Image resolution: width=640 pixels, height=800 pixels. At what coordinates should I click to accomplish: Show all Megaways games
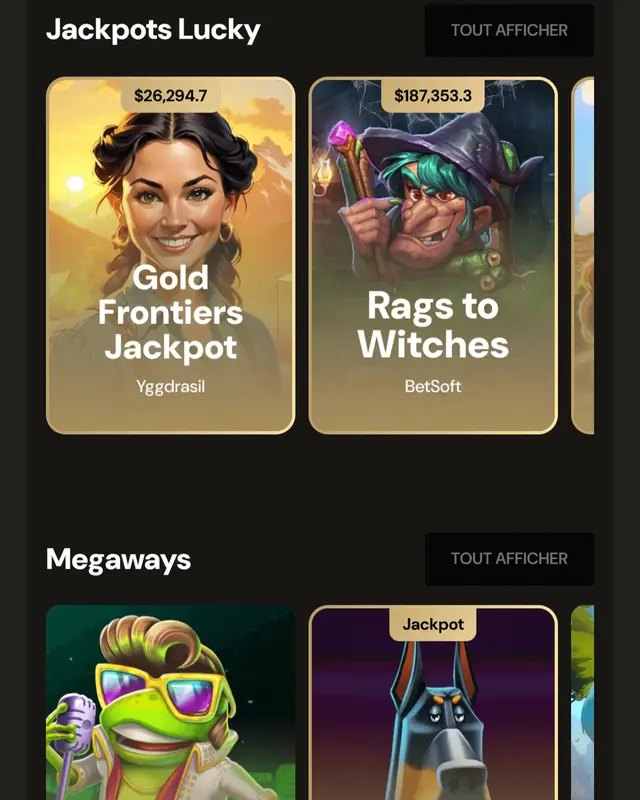(x=509, y=558)
